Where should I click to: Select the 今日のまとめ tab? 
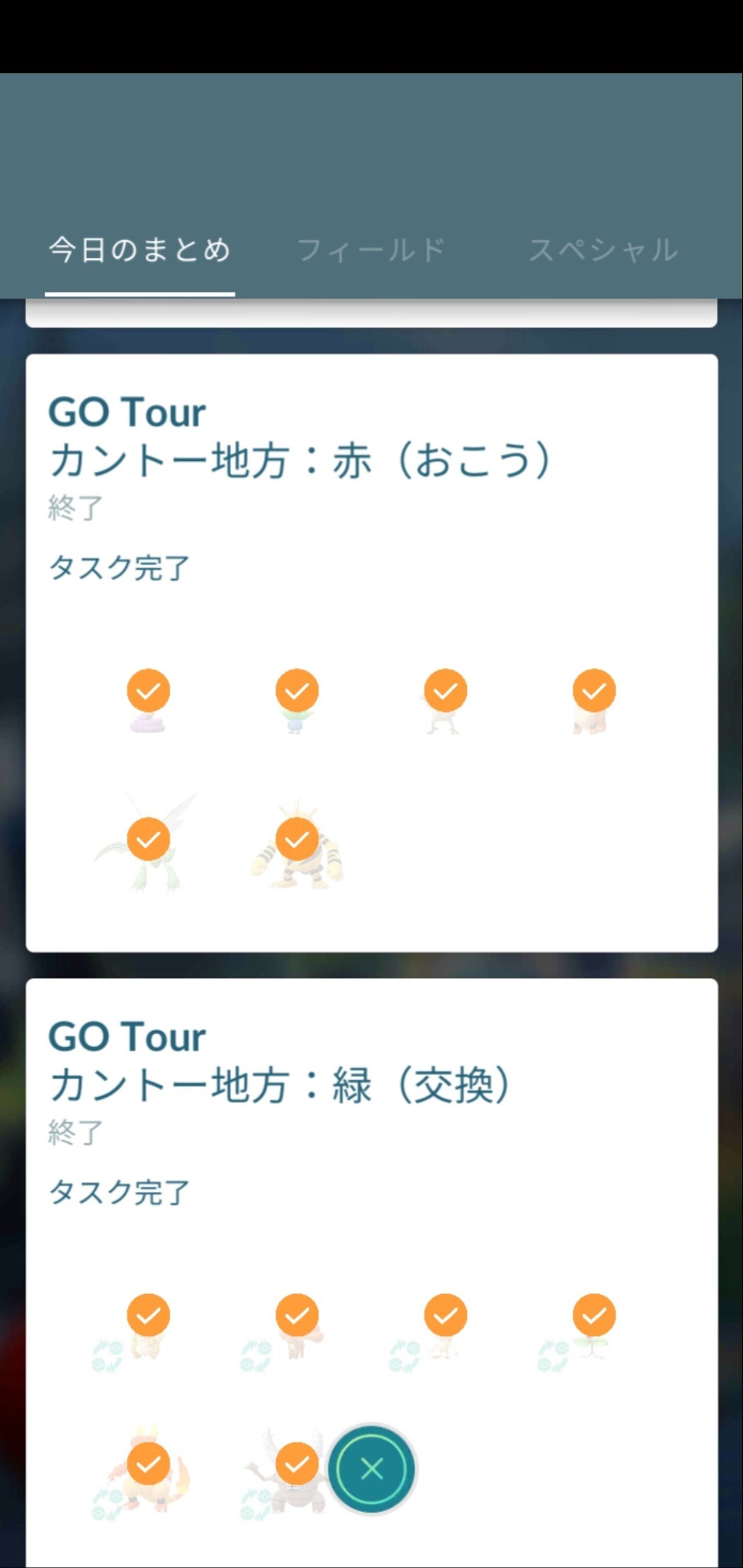coord(139,250)
